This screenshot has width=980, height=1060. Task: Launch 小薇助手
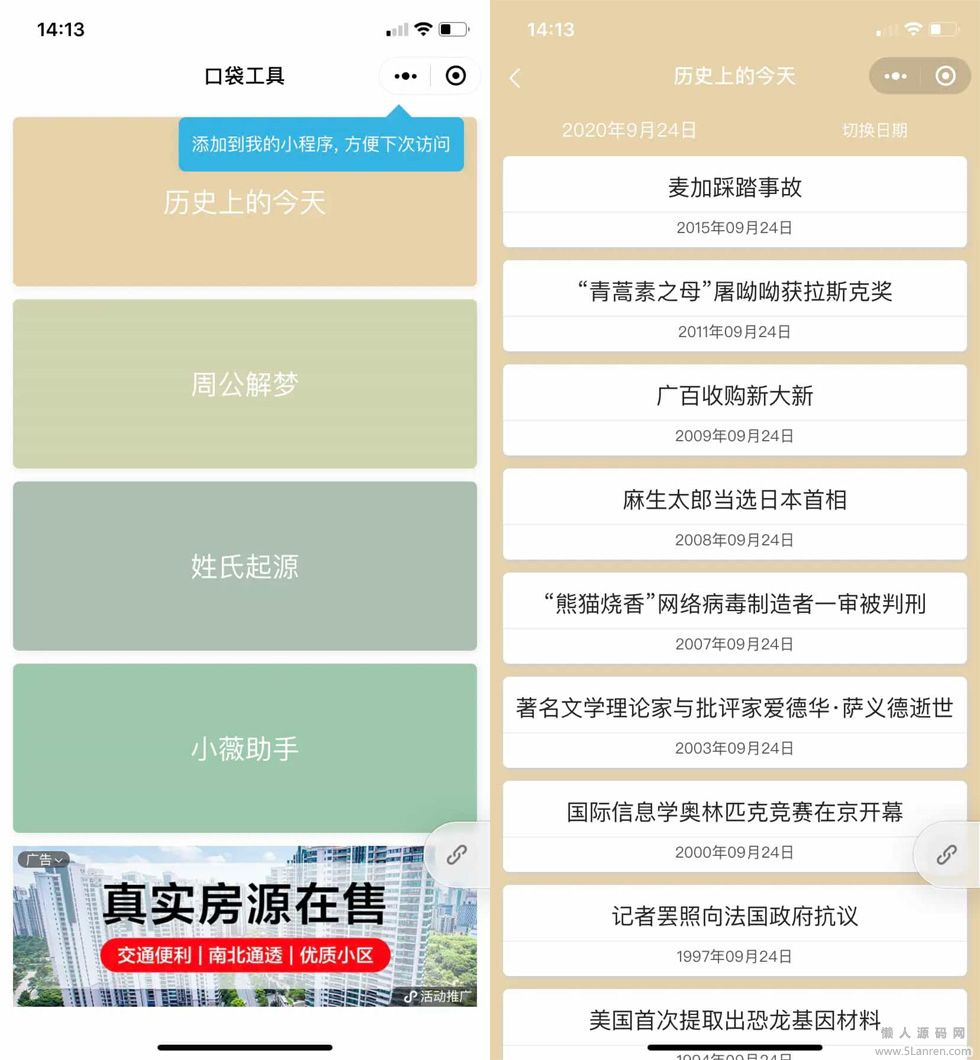point(244,748)
